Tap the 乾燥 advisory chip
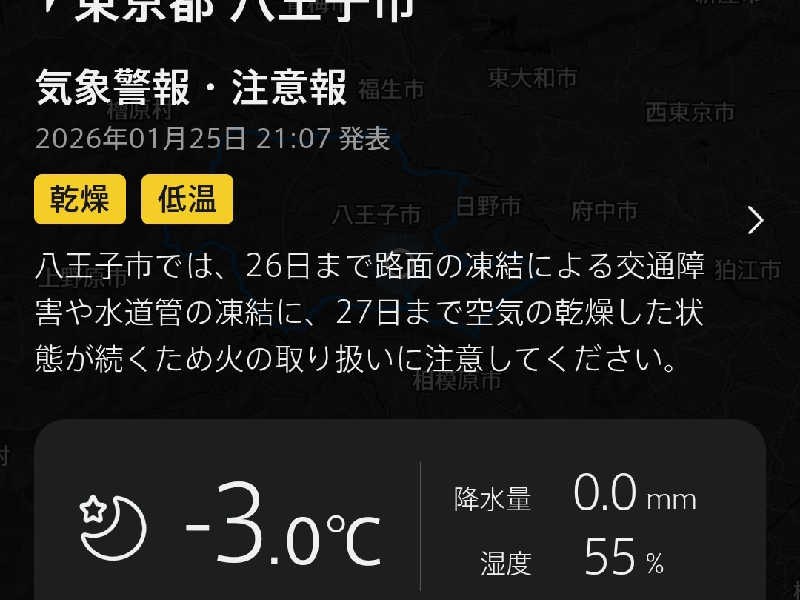 point(80,199)
